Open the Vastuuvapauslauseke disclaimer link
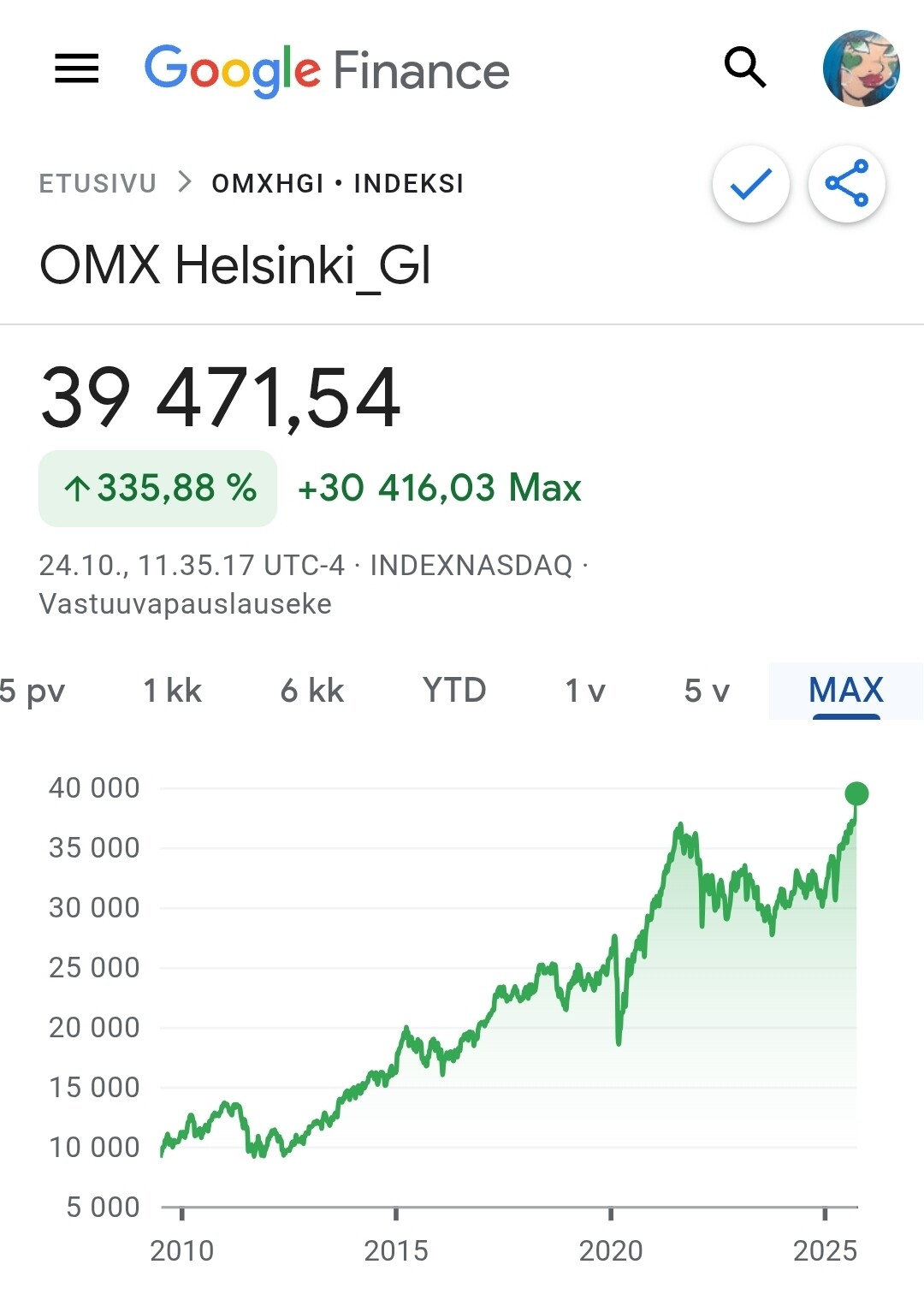Viewport: 924px width, 1294px height. pyautogui.click(x=185, y=604)
